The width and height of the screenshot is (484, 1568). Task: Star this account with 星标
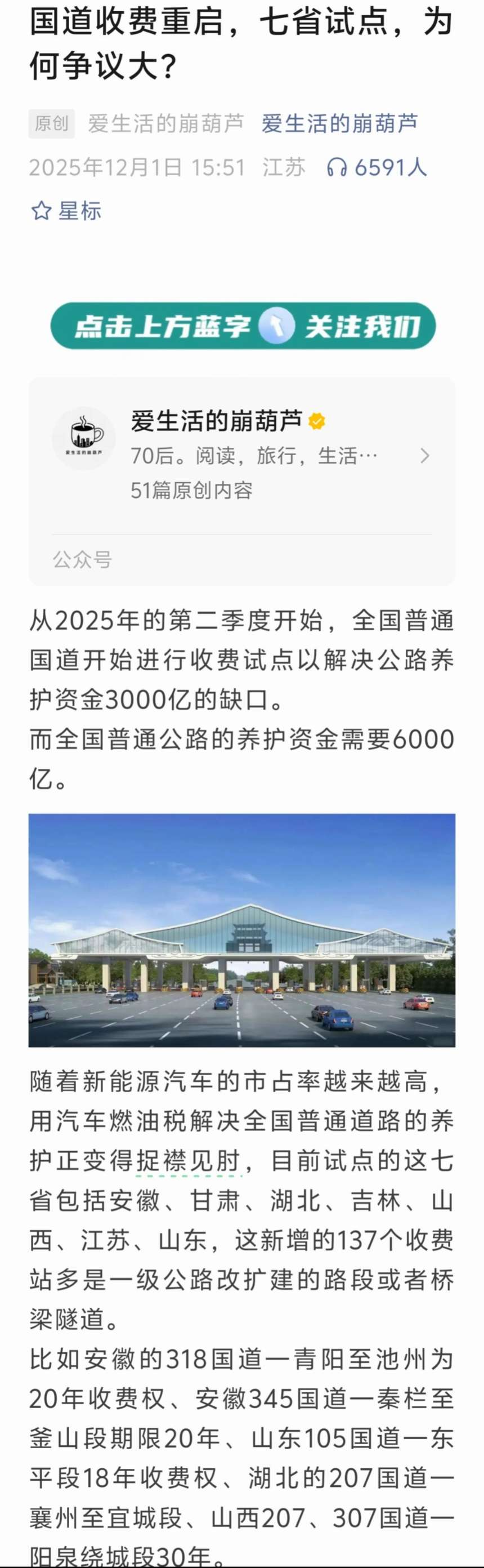coord(66,211)
